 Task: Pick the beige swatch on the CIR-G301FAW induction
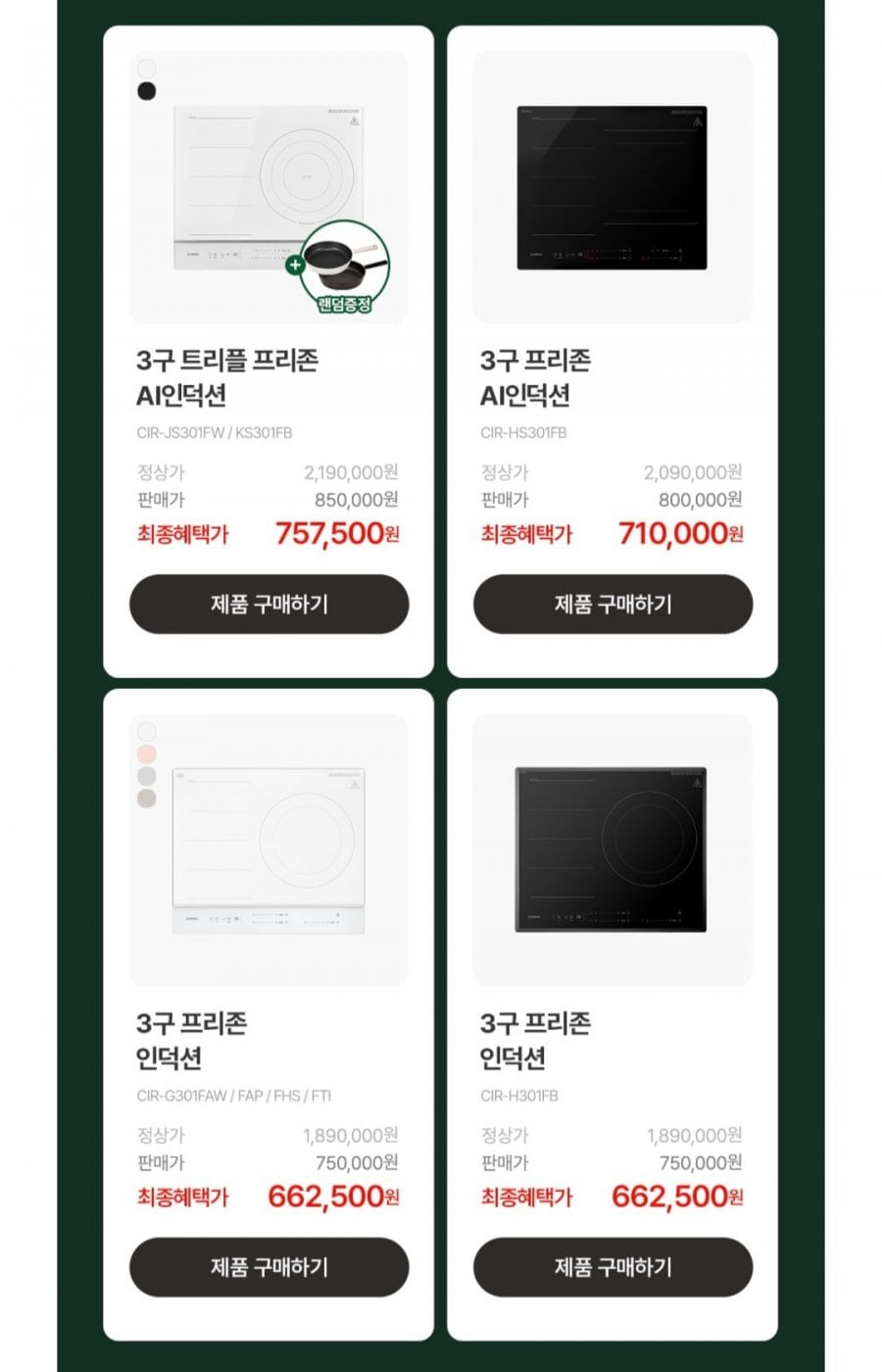[x=147, y=798]
